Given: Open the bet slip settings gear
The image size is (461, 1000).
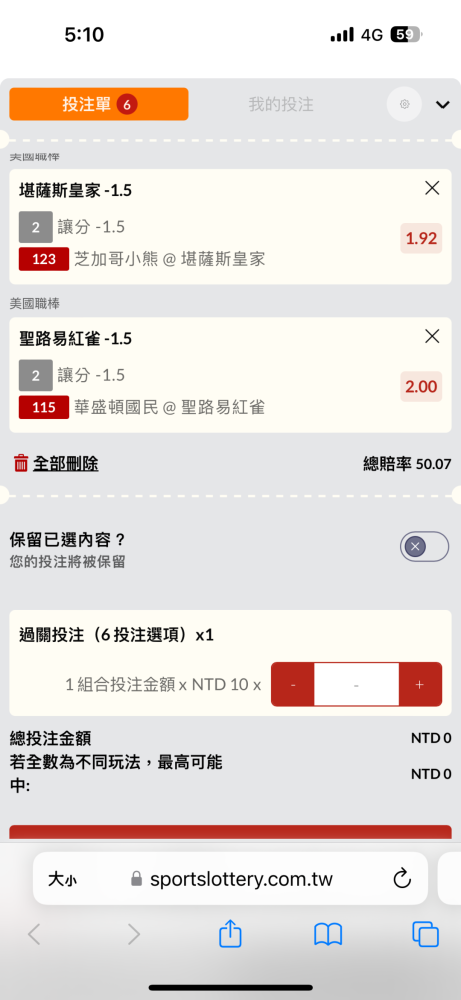Looking at the screenshot, I should 404,105.
